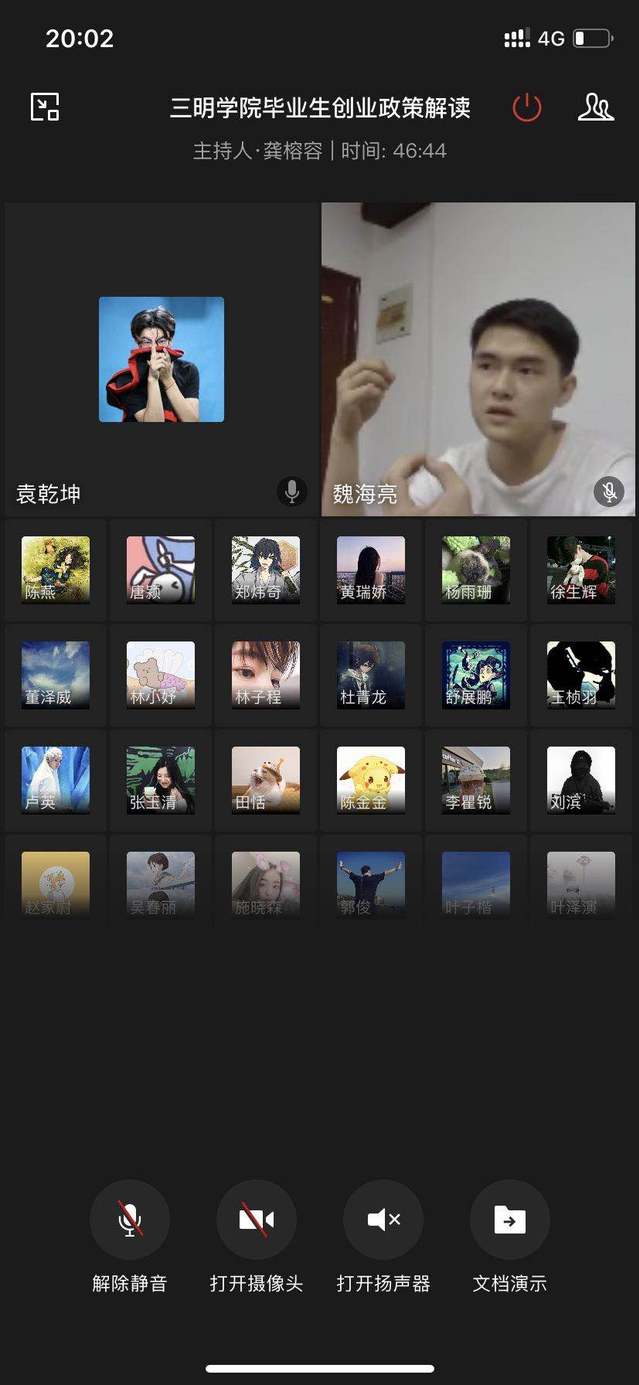The image size is (639, 1385).
Task: Tap 解除静音 to unmute microphone
Action: point(129,1219)
